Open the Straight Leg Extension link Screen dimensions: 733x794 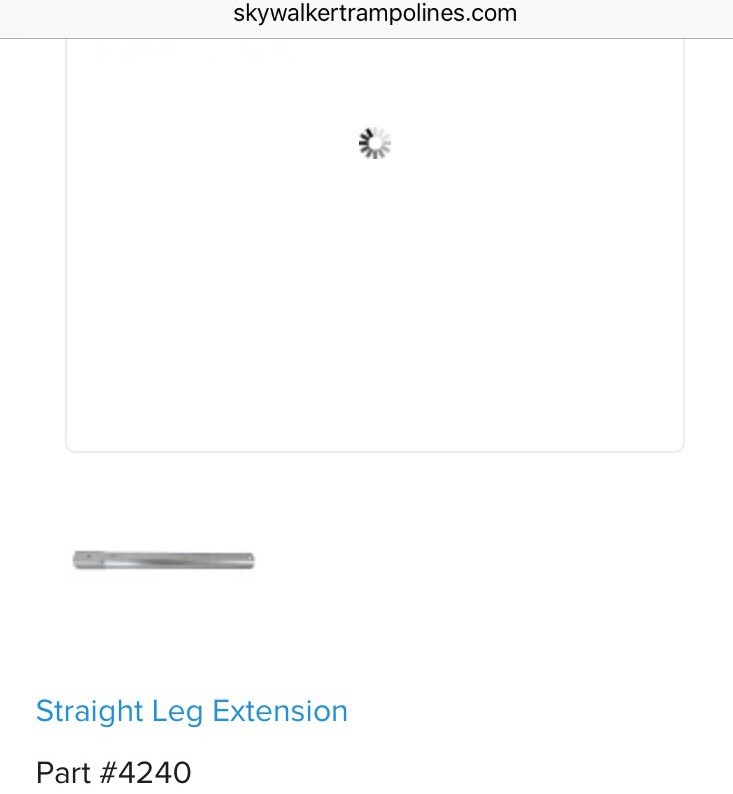point(191,711)
